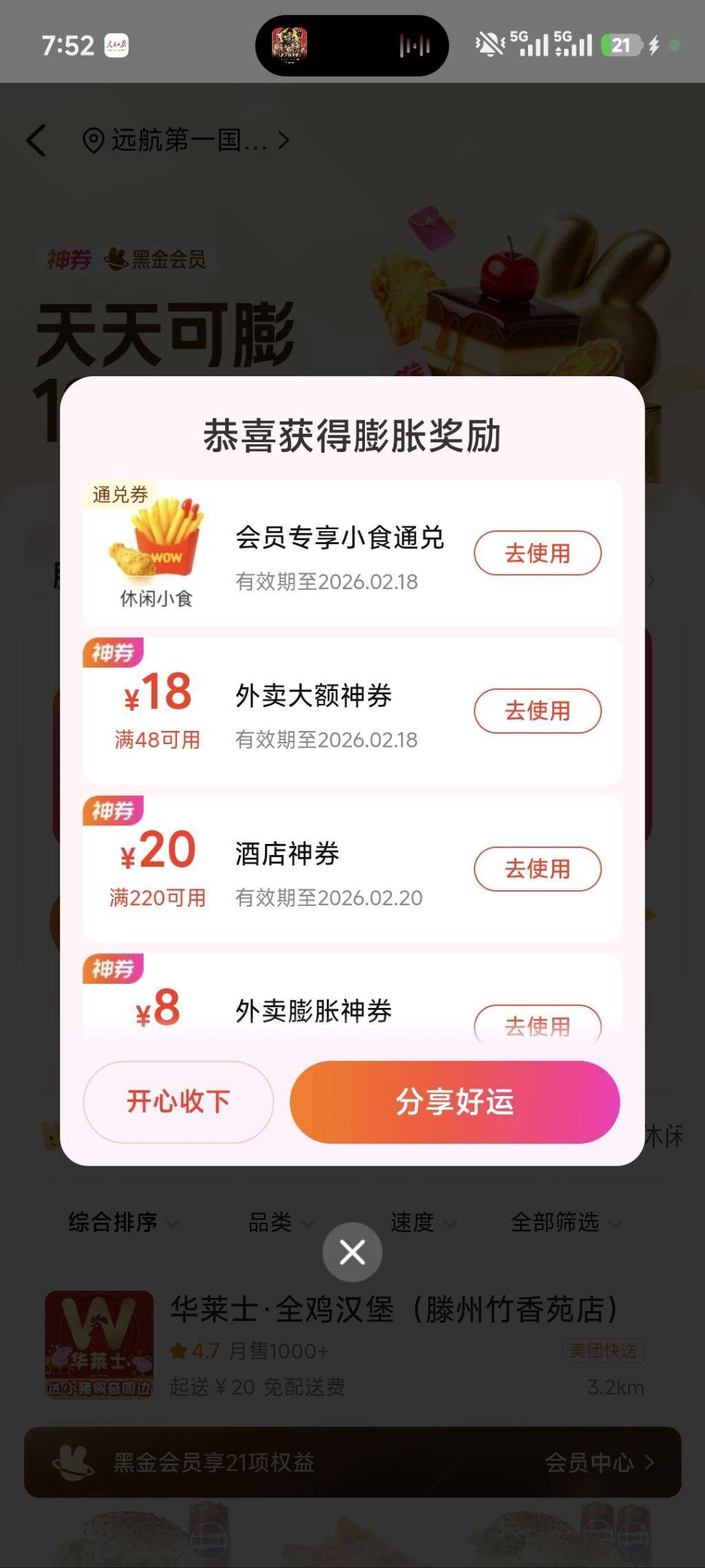Use the 外卖大额神券 ¥18 coupon
The width and height of the screenshot is (705, 1568).
tap(537, 710)
